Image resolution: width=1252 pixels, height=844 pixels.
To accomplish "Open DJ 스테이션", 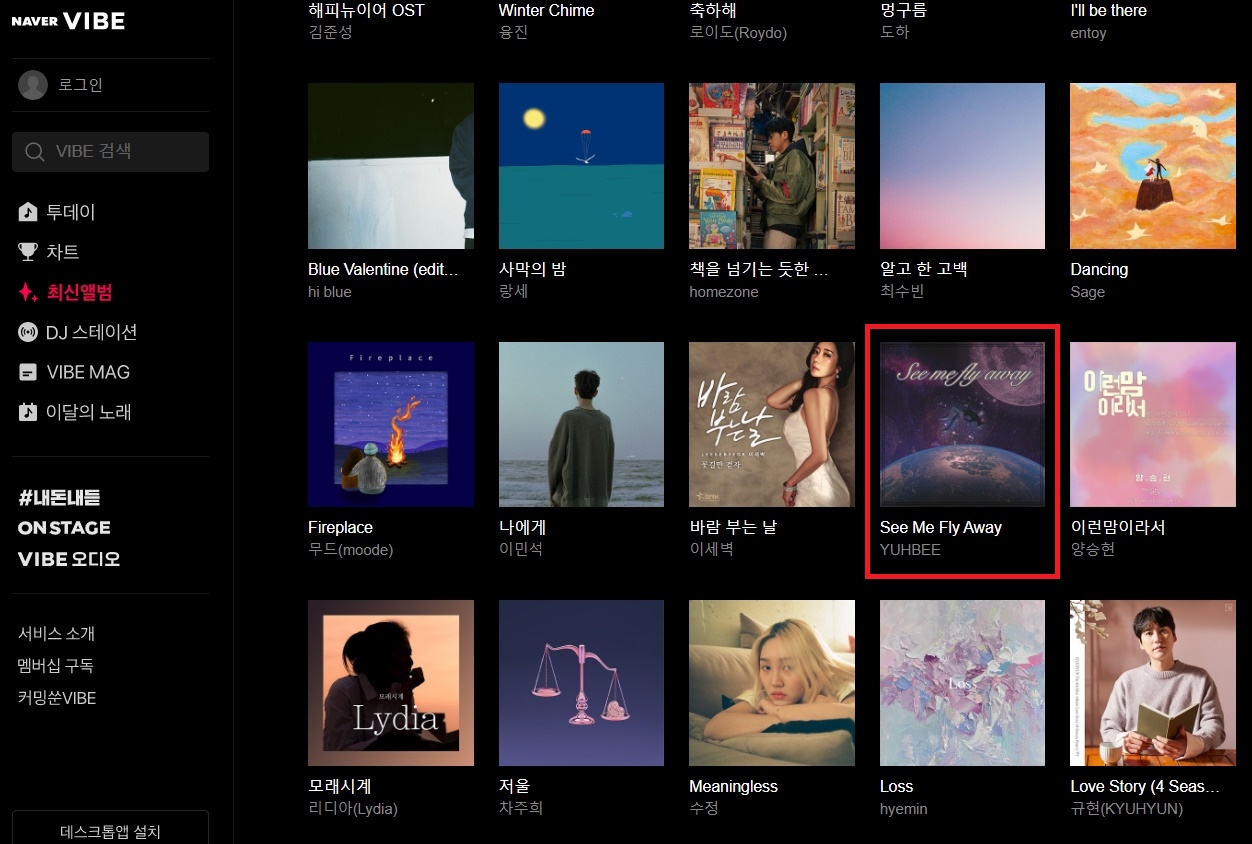I will [90, 332].
